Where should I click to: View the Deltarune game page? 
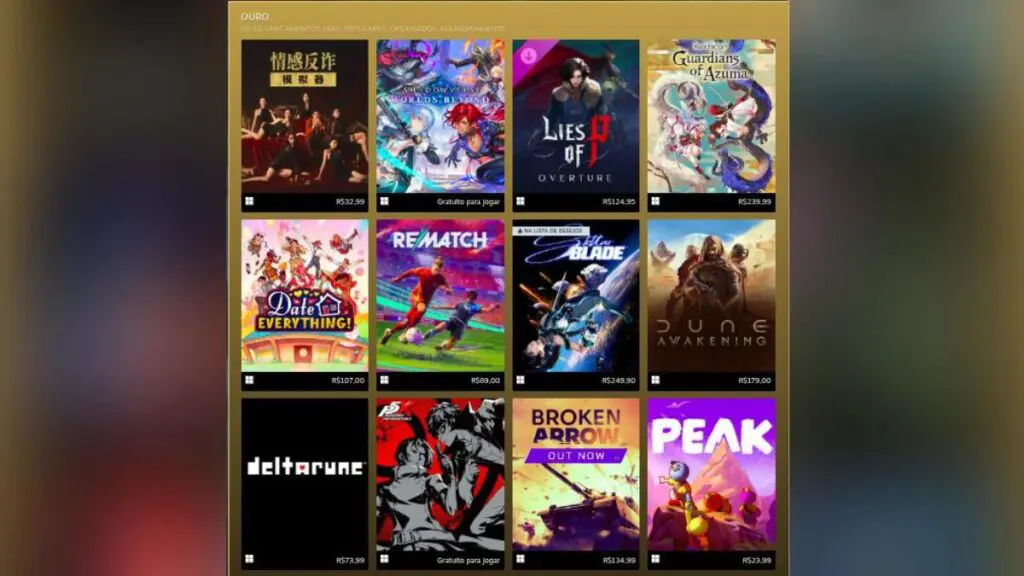pyautogui.click(x=304, y=474)
